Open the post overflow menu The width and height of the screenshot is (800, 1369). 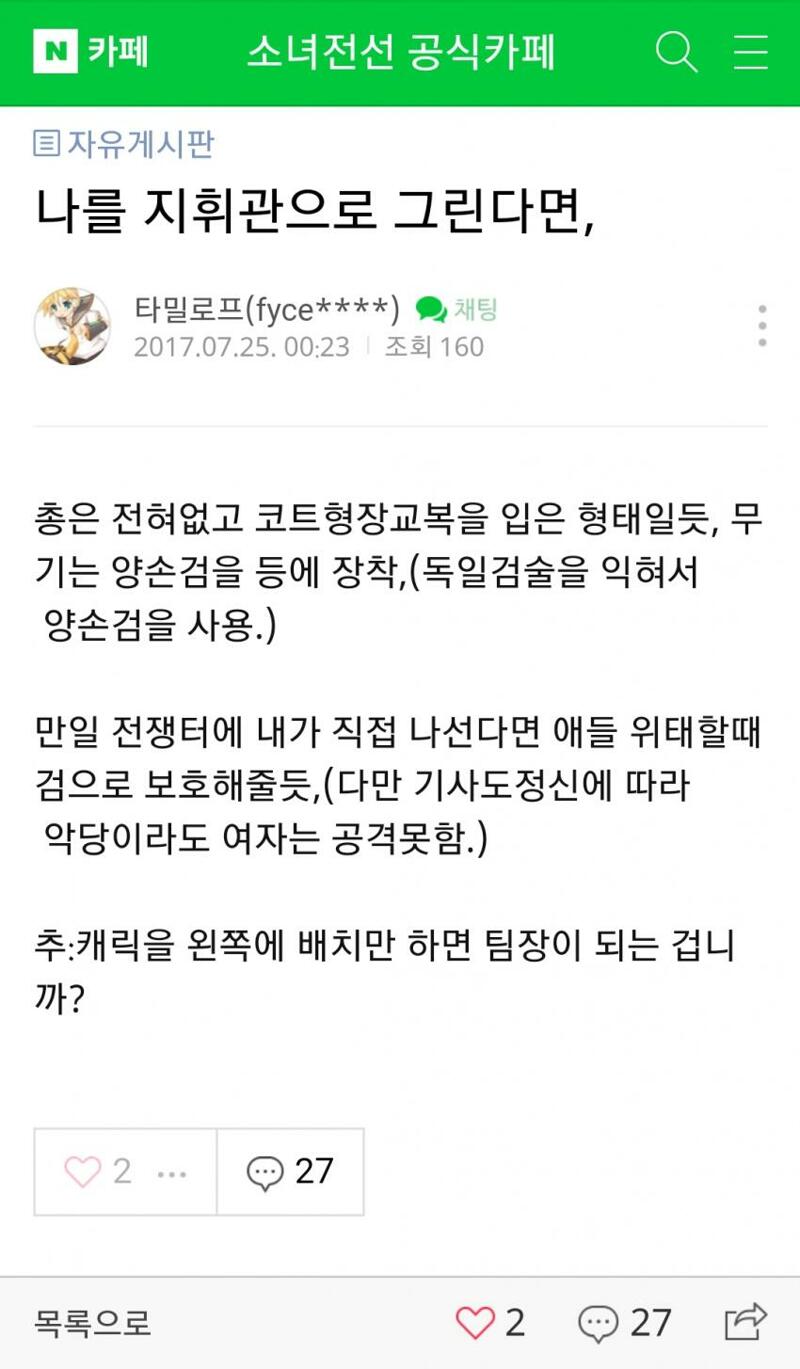[x=762, y=326]
